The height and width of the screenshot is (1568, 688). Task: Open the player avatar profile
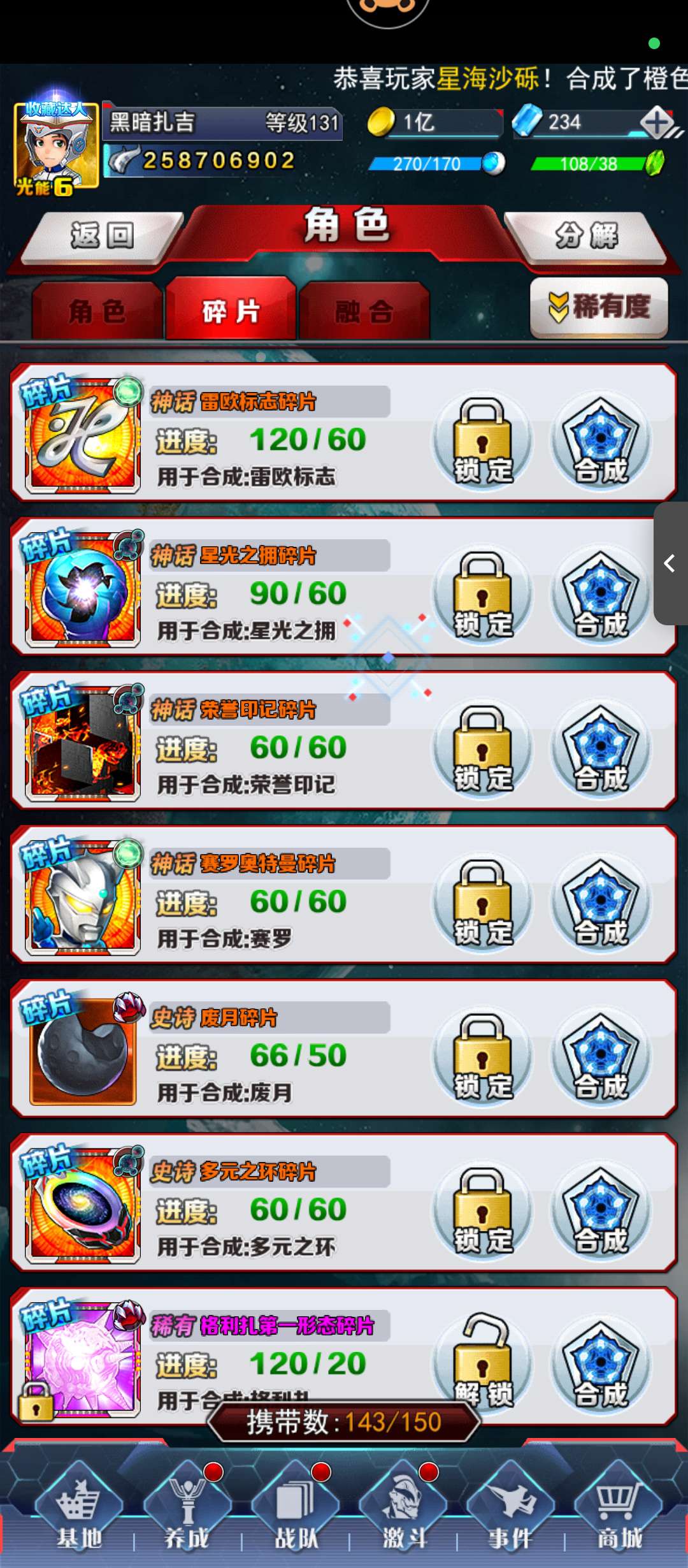pos(56,147)
